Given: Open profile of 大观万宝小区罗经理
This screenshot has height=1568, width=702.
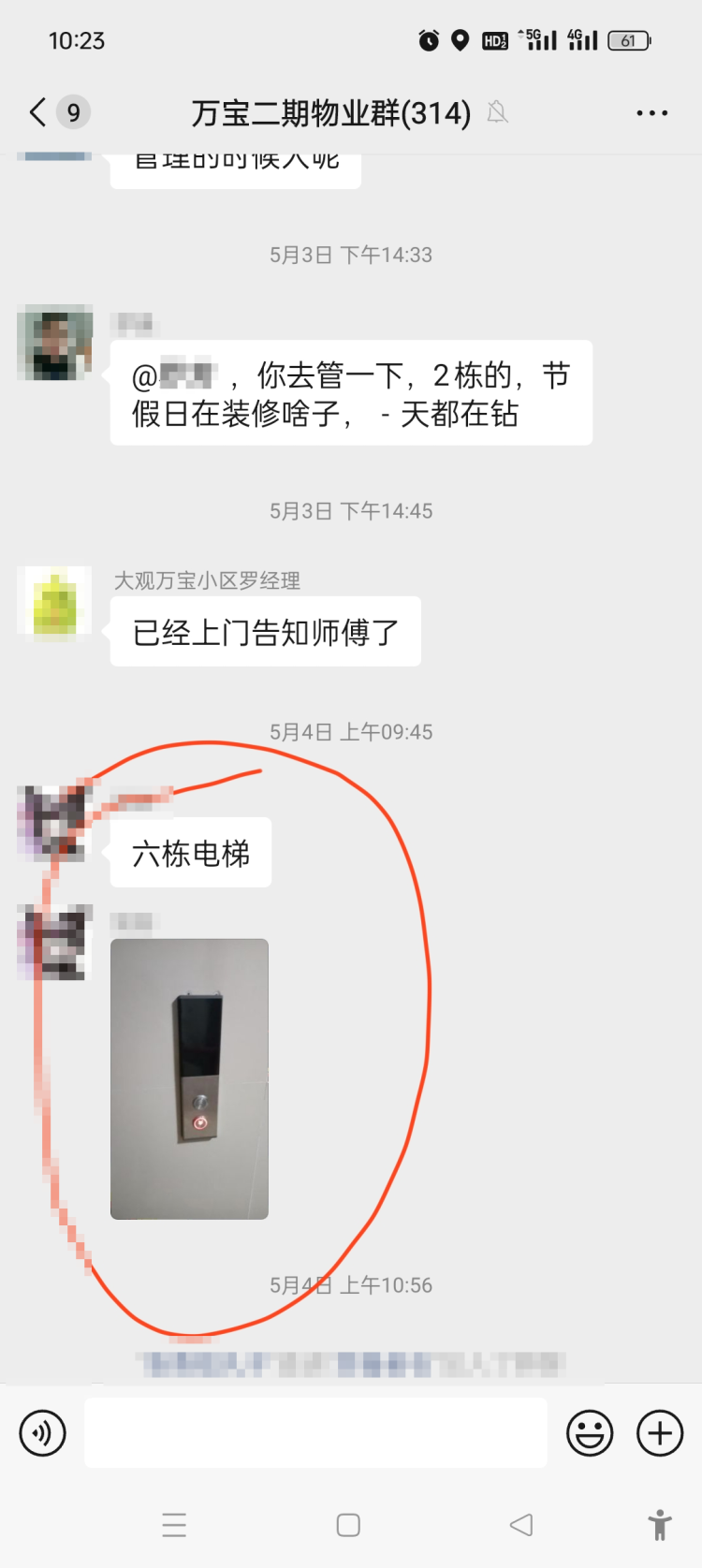Looking at the screenshot, I should pos(54,604).
